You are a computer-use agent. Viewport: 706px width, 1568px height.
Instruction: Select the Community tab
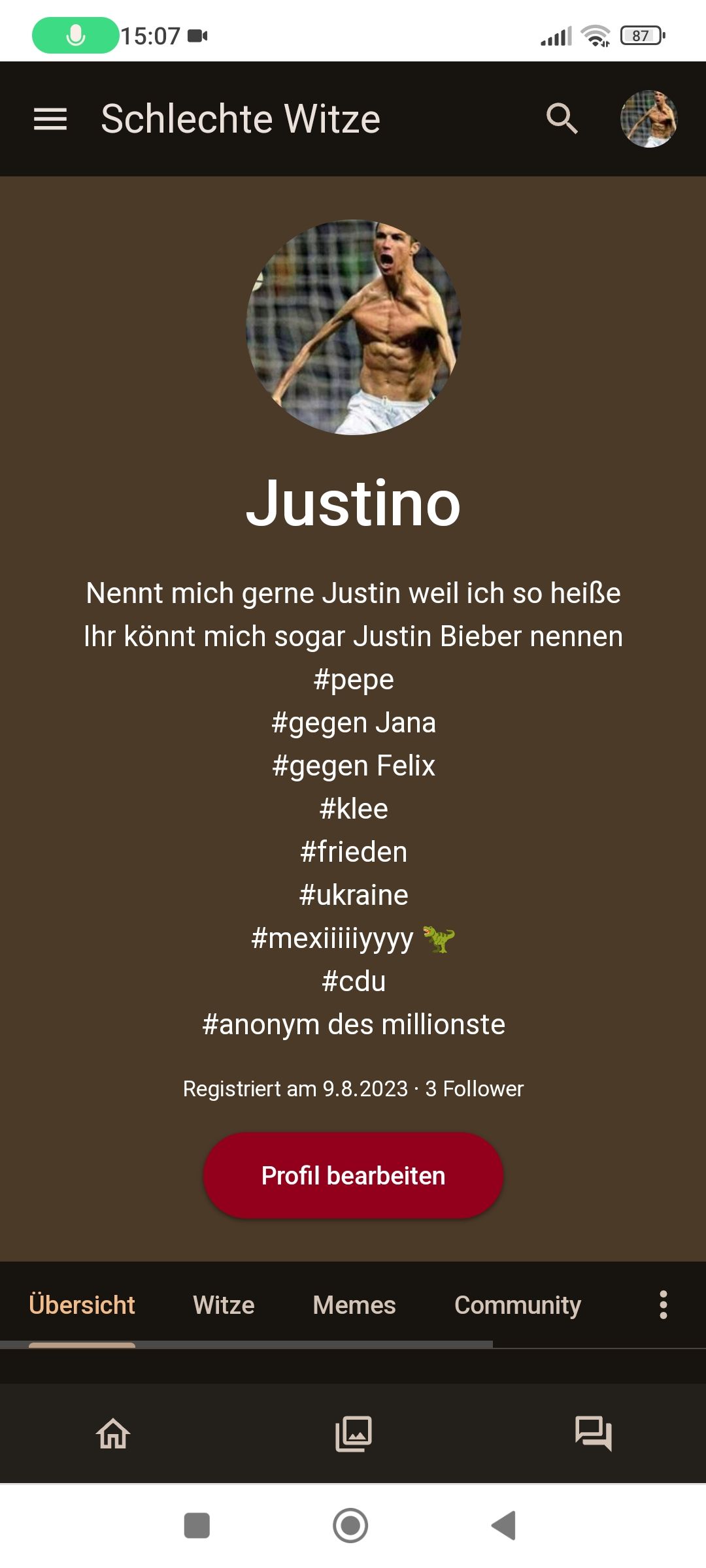pos(517,1305)
